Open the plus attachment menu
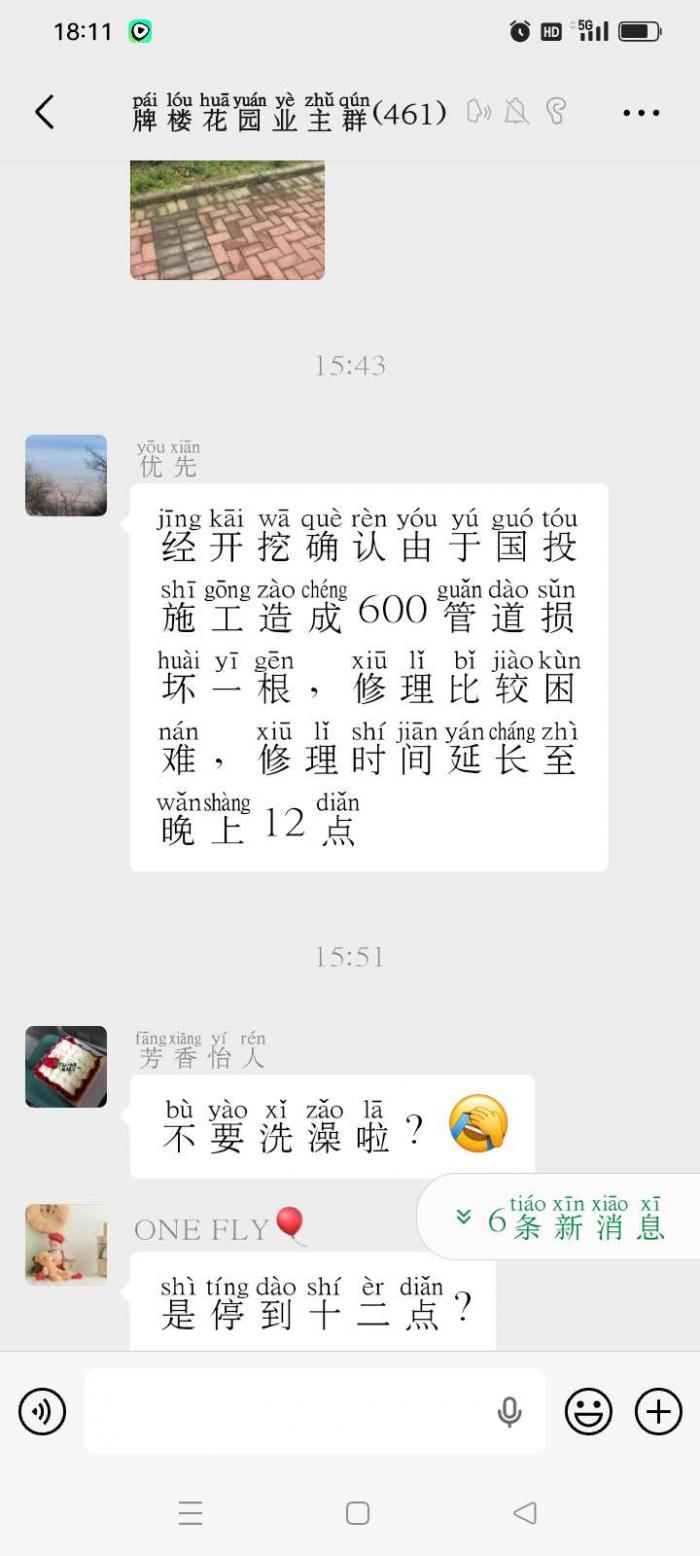Viewport: 700px width, 1556px height. click(659, 1412)
